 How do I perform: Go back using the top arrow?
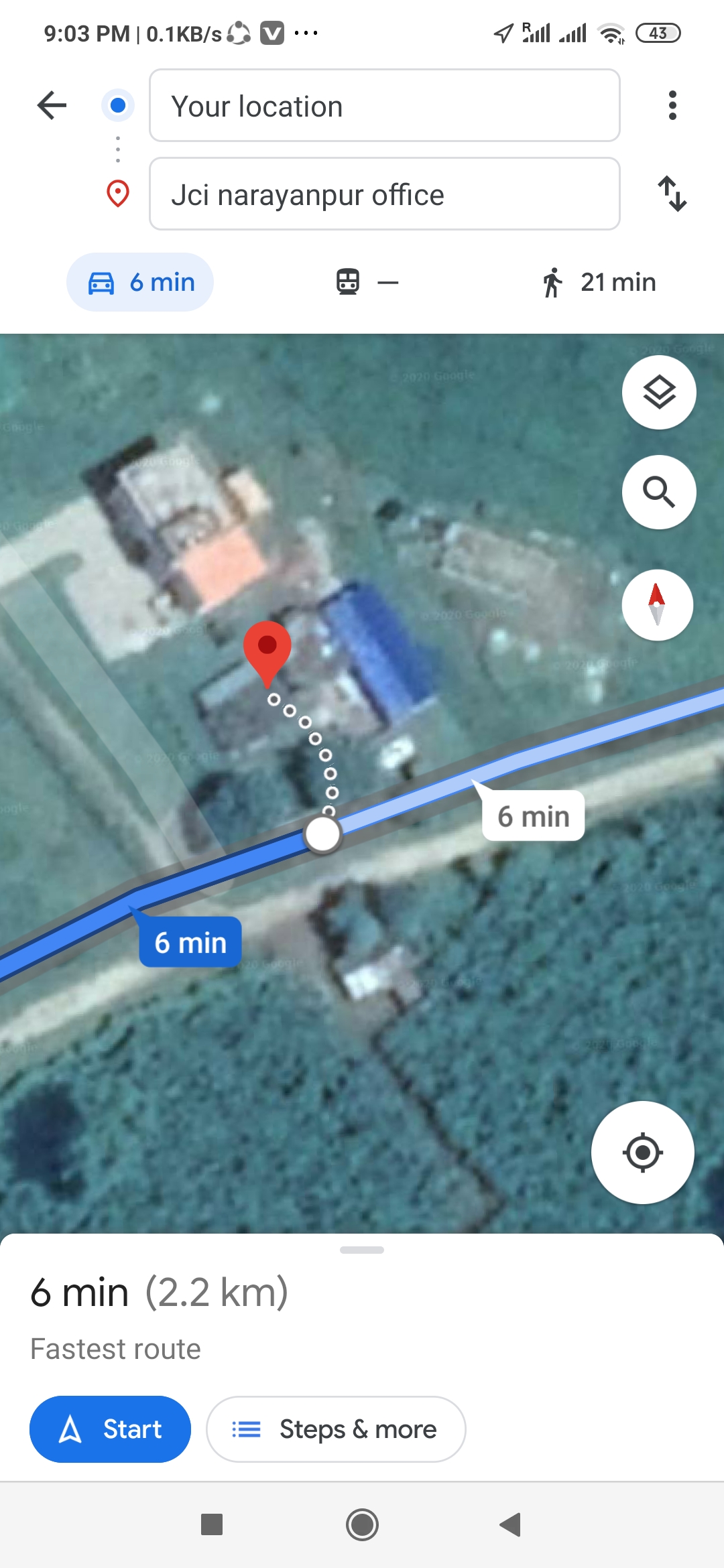coord(52,105)
